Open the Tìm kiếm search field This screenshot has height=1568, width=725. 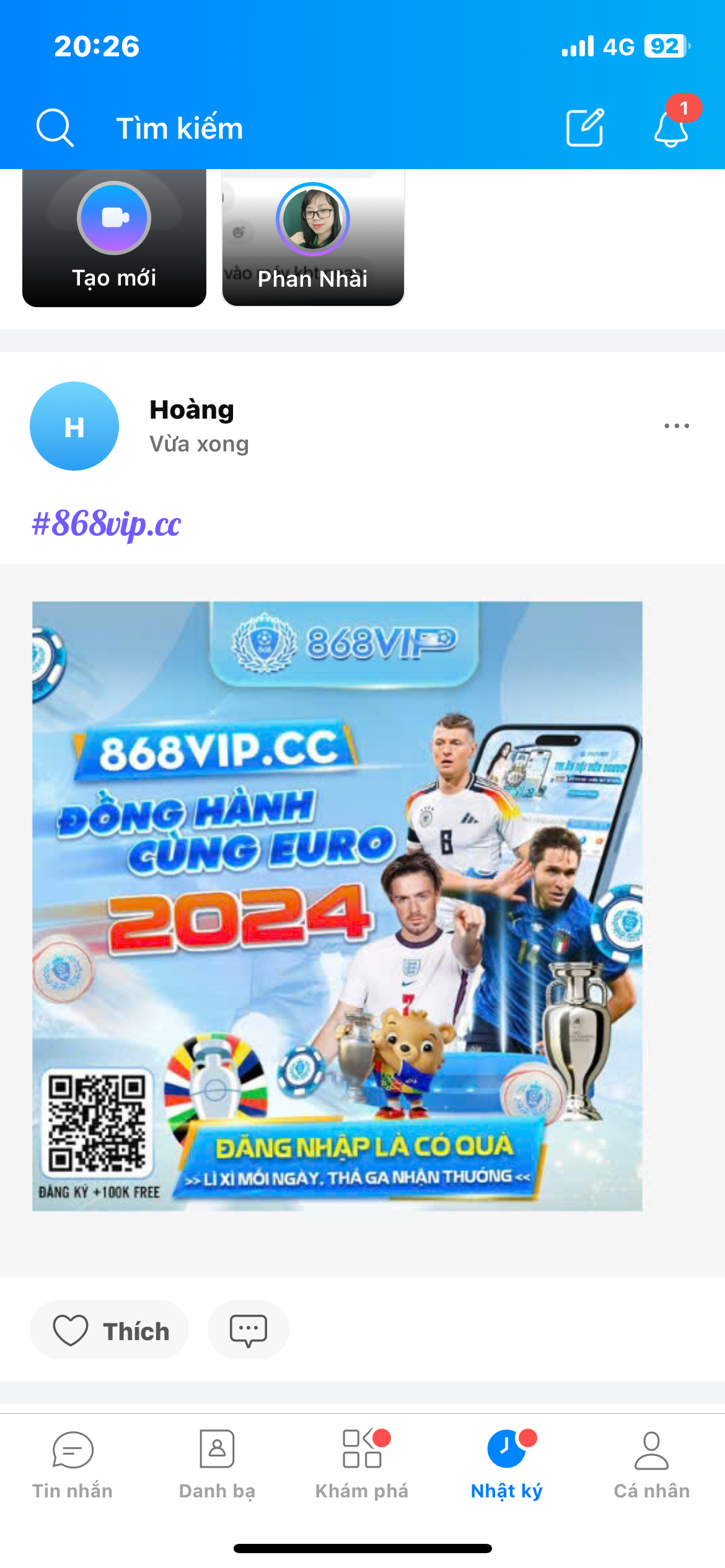[x=180, y=128]
